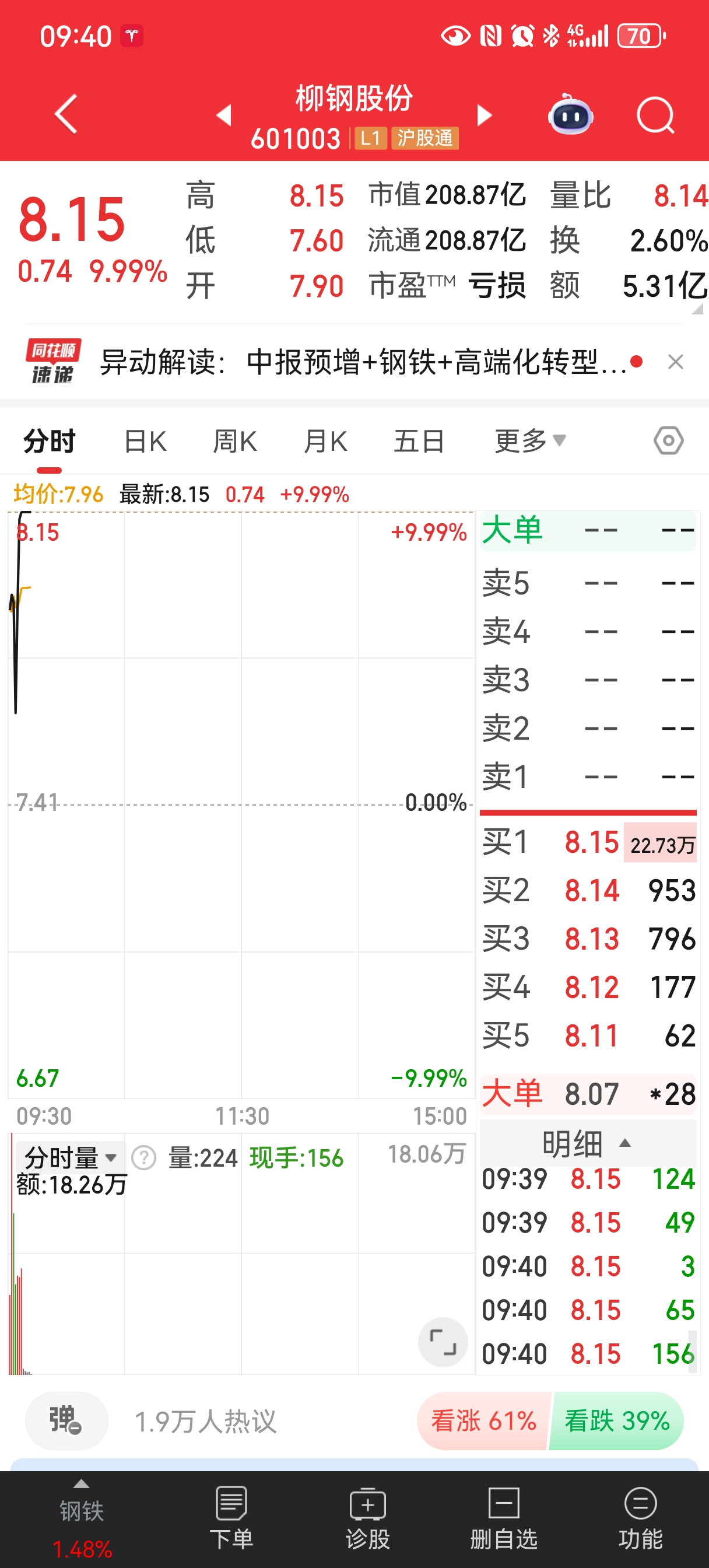
Task: Switch to the previous stock with left triangle
Action: point(224,114)
